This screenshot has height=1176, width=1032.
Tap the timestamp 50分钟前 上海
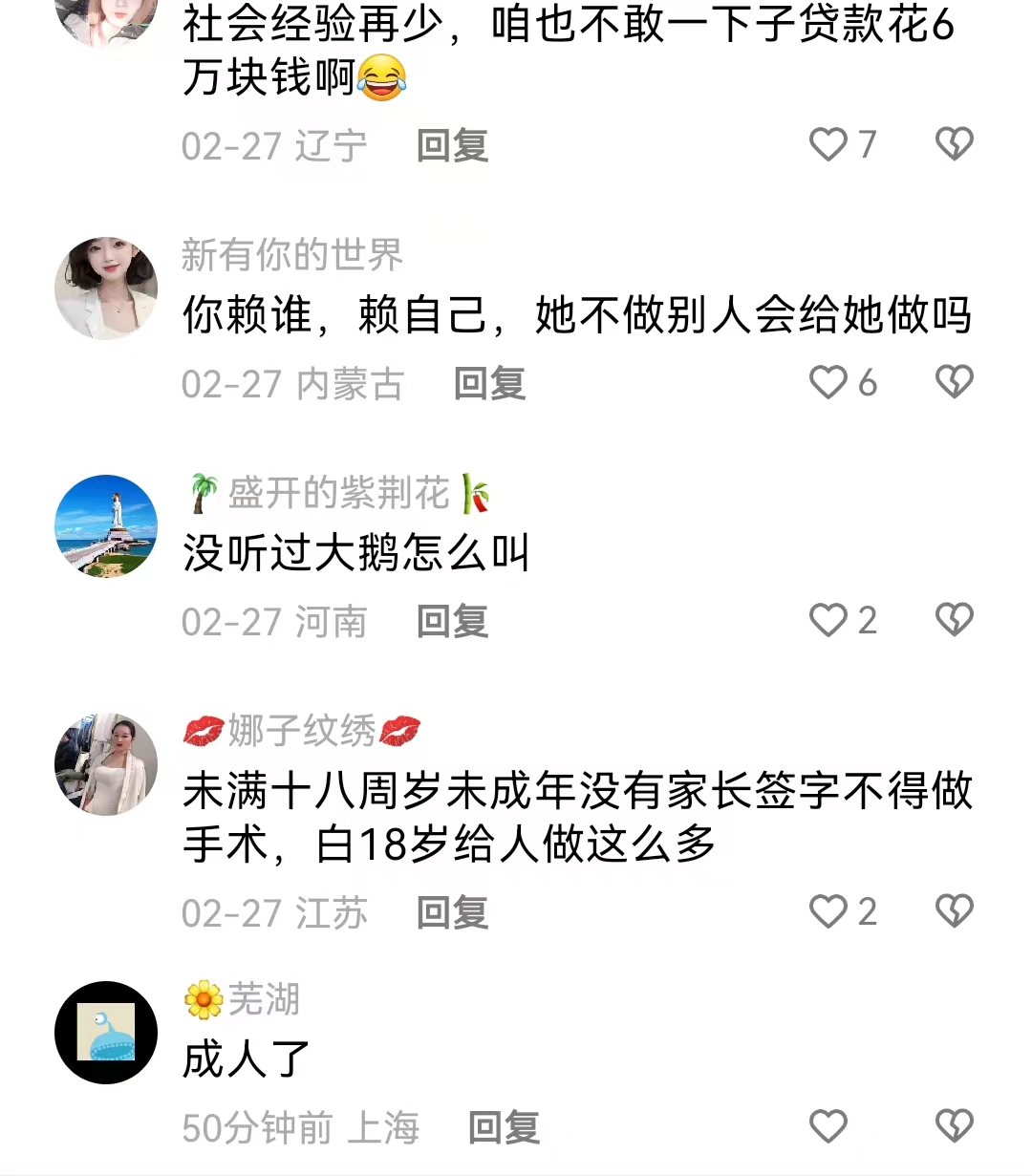(301, 1128)
